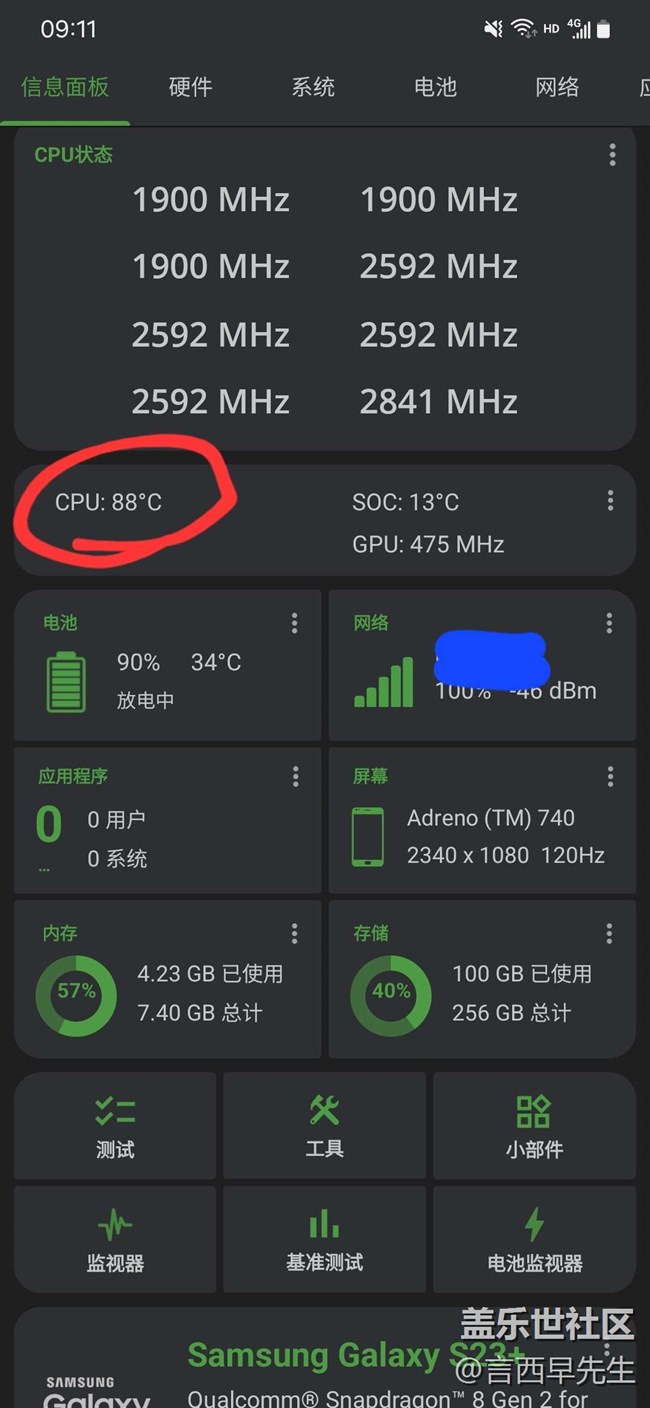Open the 电池 card overflow menu

(294, 624)
